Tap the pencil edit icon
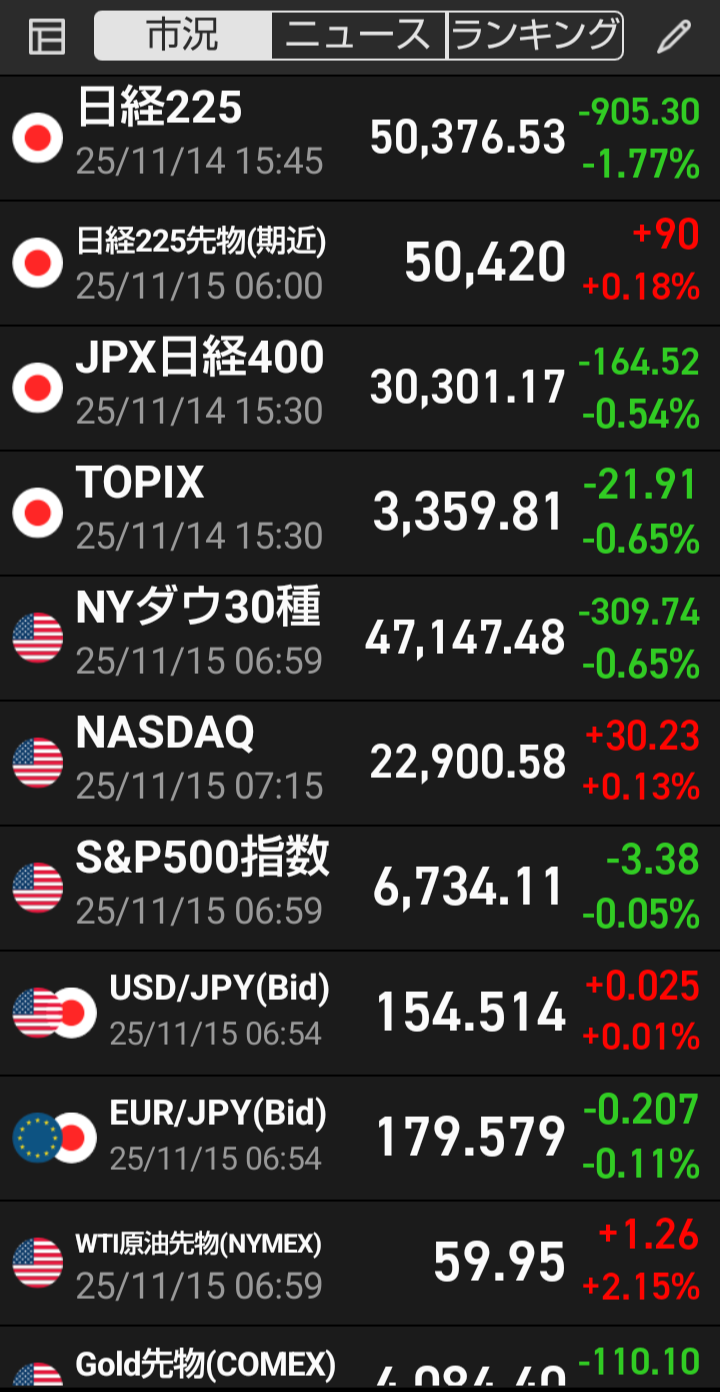Image resolution: width=720 pixels, height=1392 pixels. click(674, 37)
